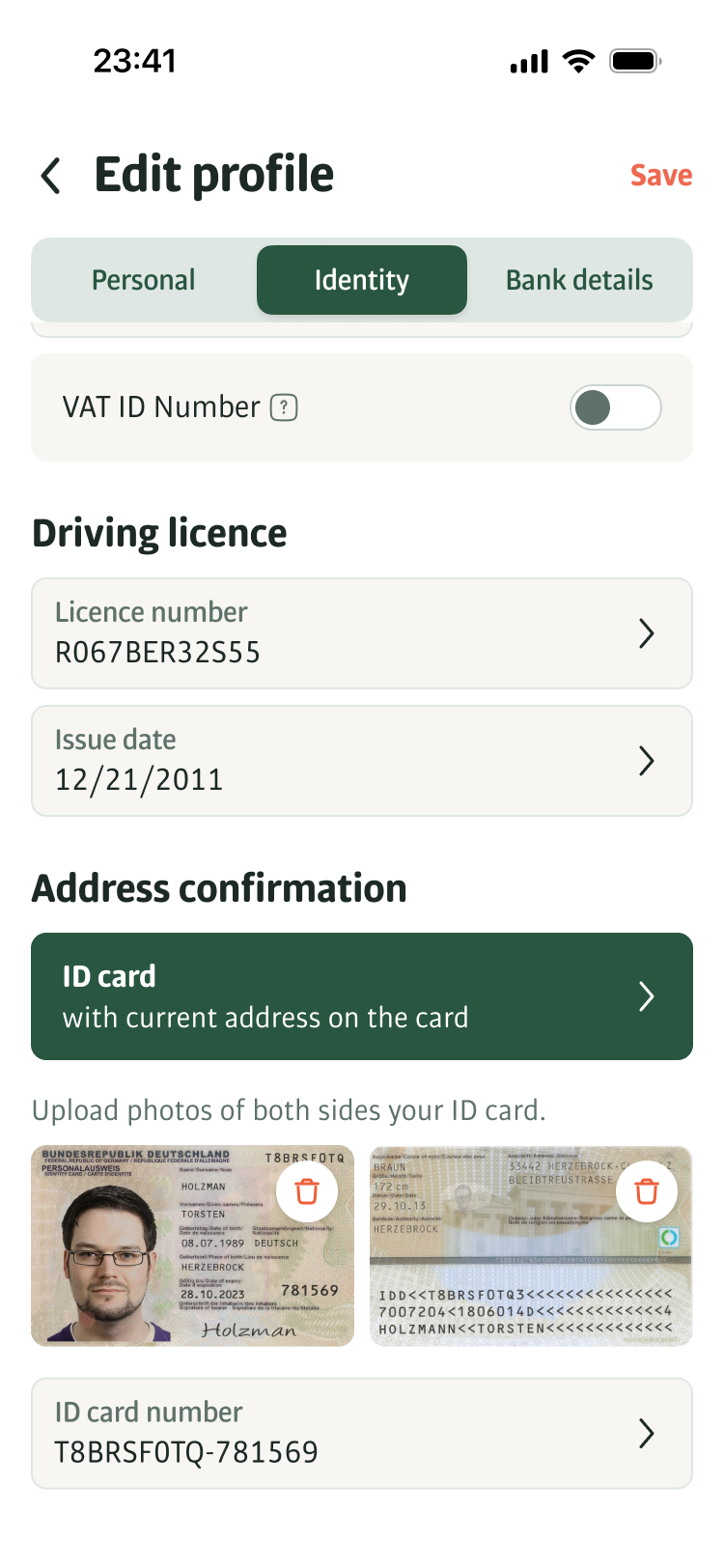The image size is (724, 1568).
Task: Delete the front ID card photo
Action: pyautogui.click(x=307, y=1191)
